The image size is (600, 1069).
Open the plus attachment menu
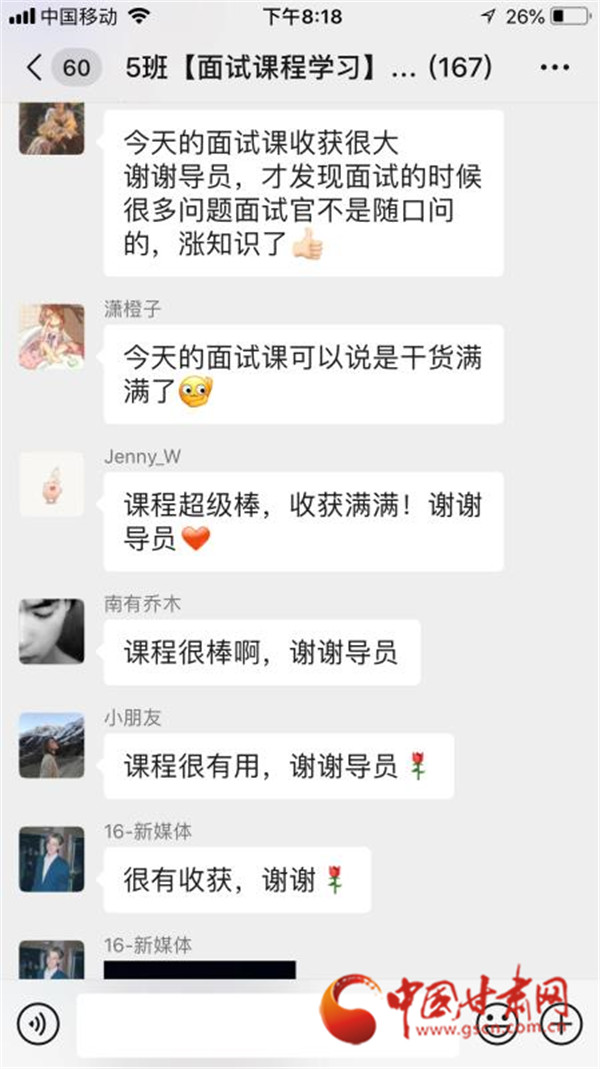[561, 1024]
